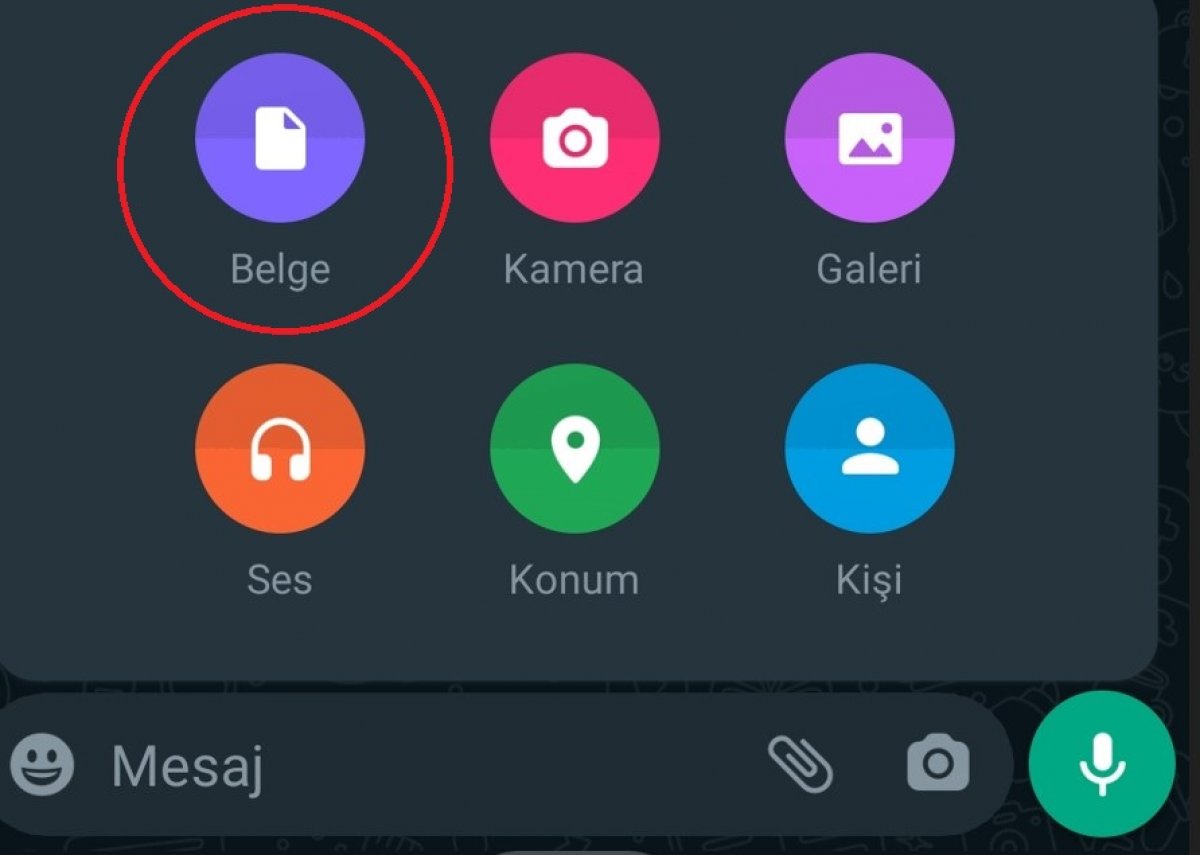Send a contact using Kişi

869,450
